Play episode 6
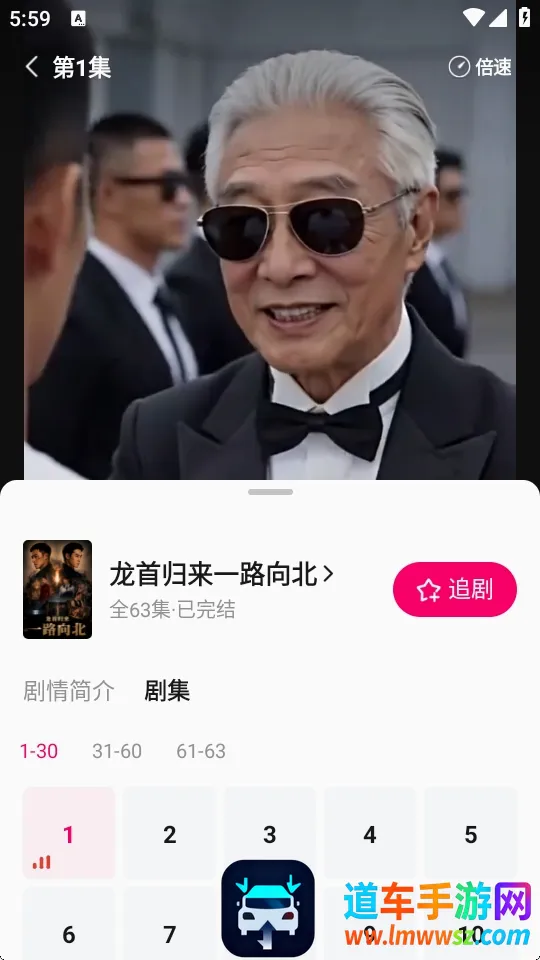The height and width of the screenshot is (960, 540). [69, 924]
